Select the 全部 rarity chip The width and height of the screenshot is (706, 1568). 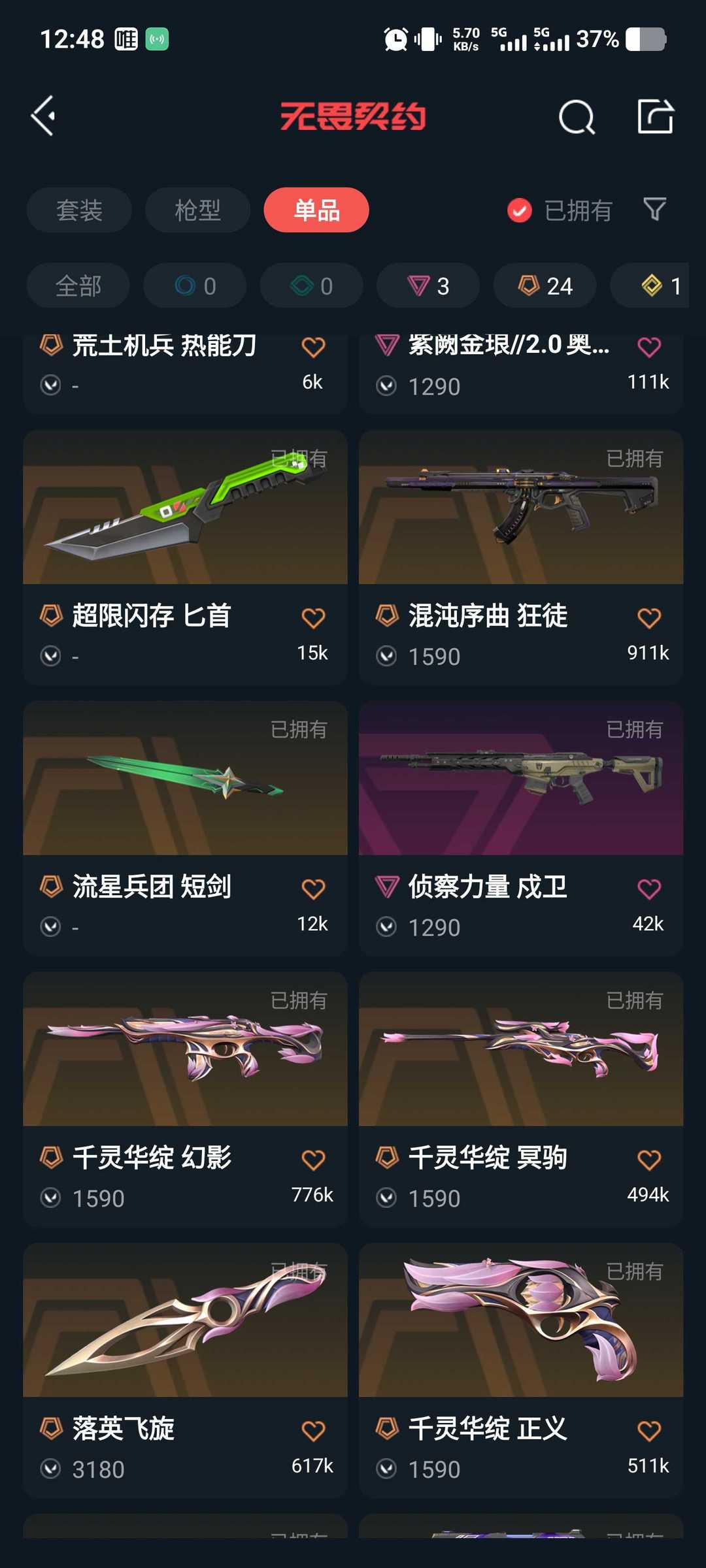pyautogui.click(x=78, y=286)
